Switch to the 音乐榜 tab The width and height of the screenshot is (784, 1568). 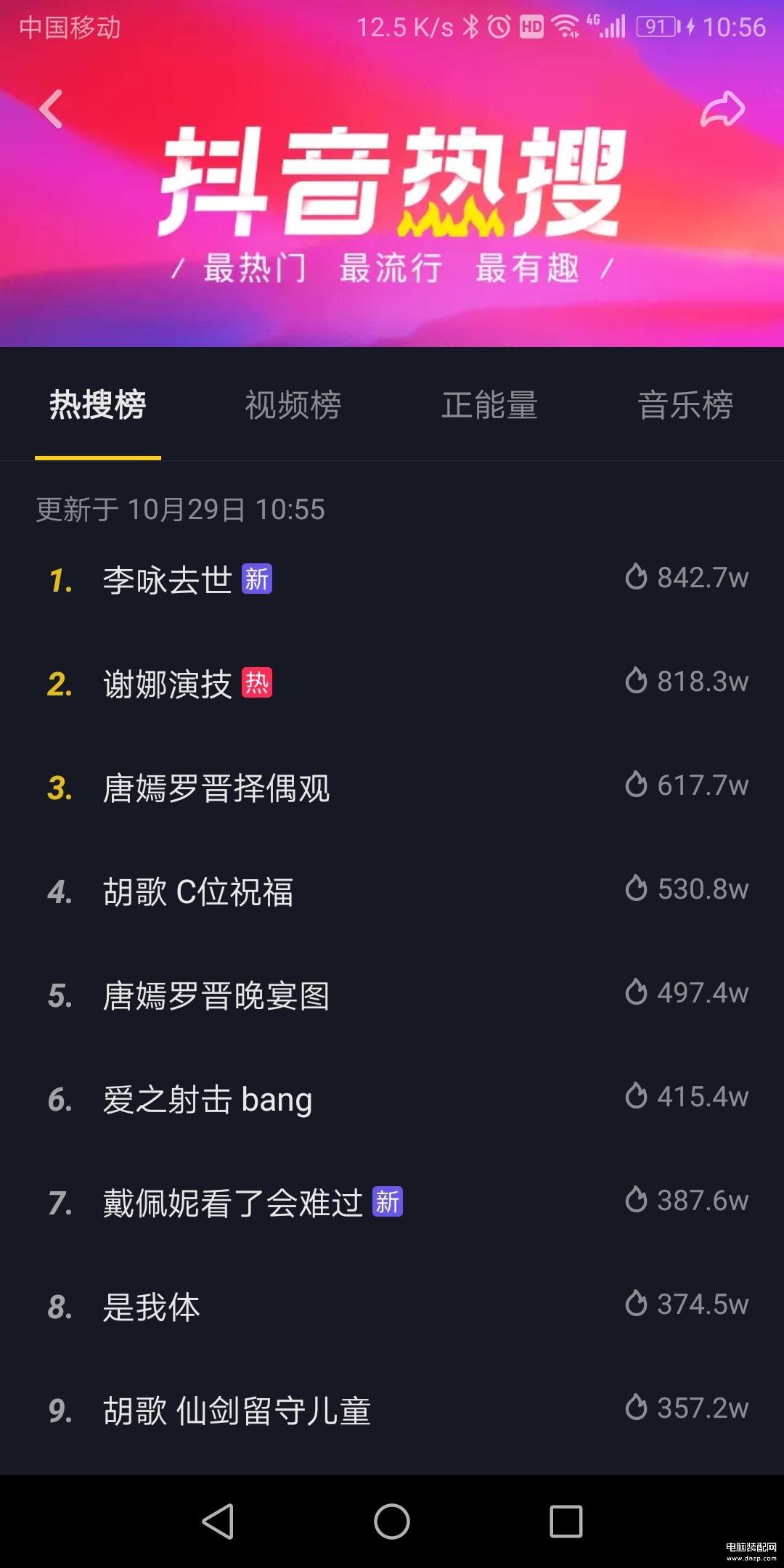pyautogui.click(x=685, y=405)
